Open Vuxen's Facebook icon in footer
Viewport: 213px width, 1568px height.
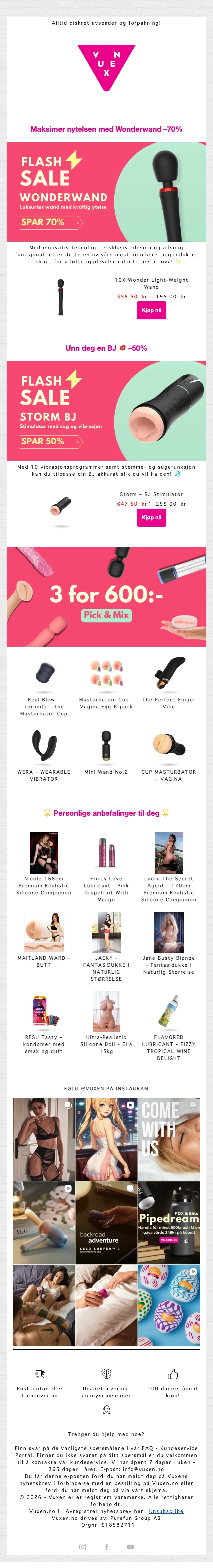click(x=106, y=1547)
